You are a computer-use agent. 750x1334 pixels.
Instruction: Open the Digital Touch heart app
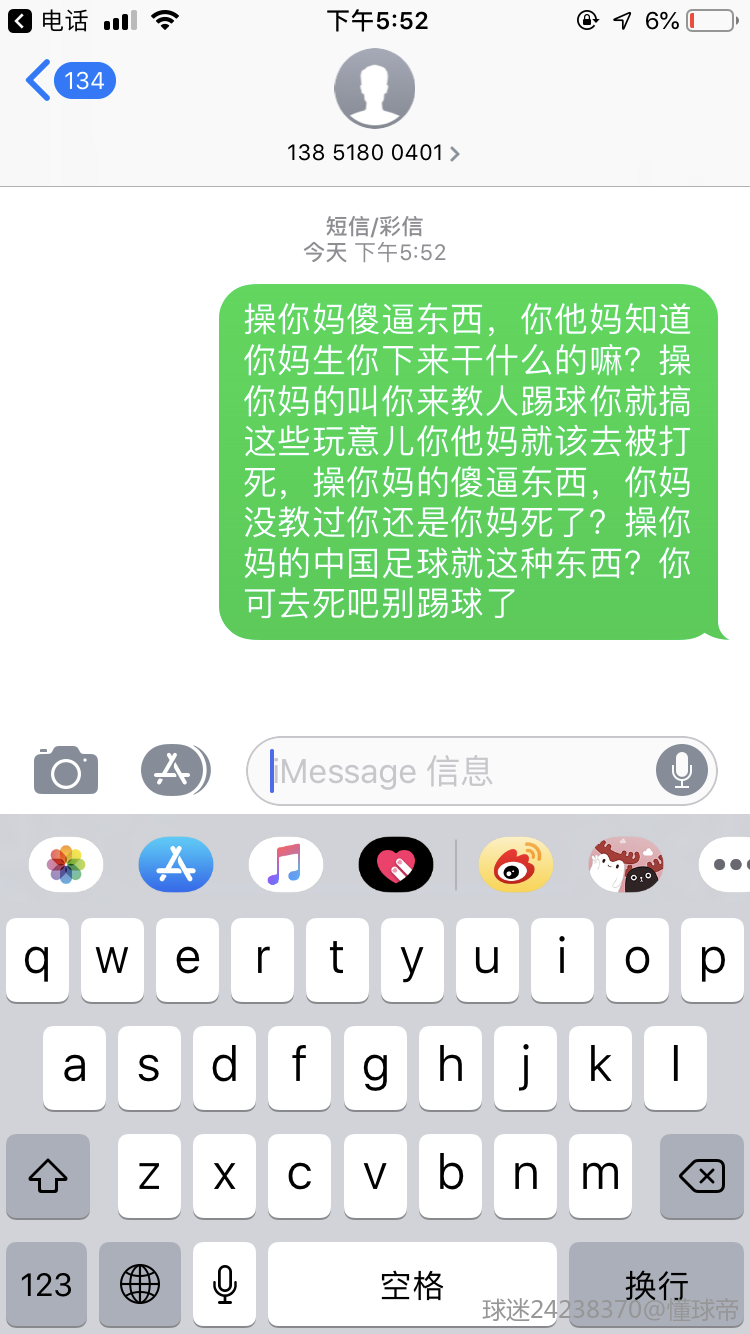(396, 865)
